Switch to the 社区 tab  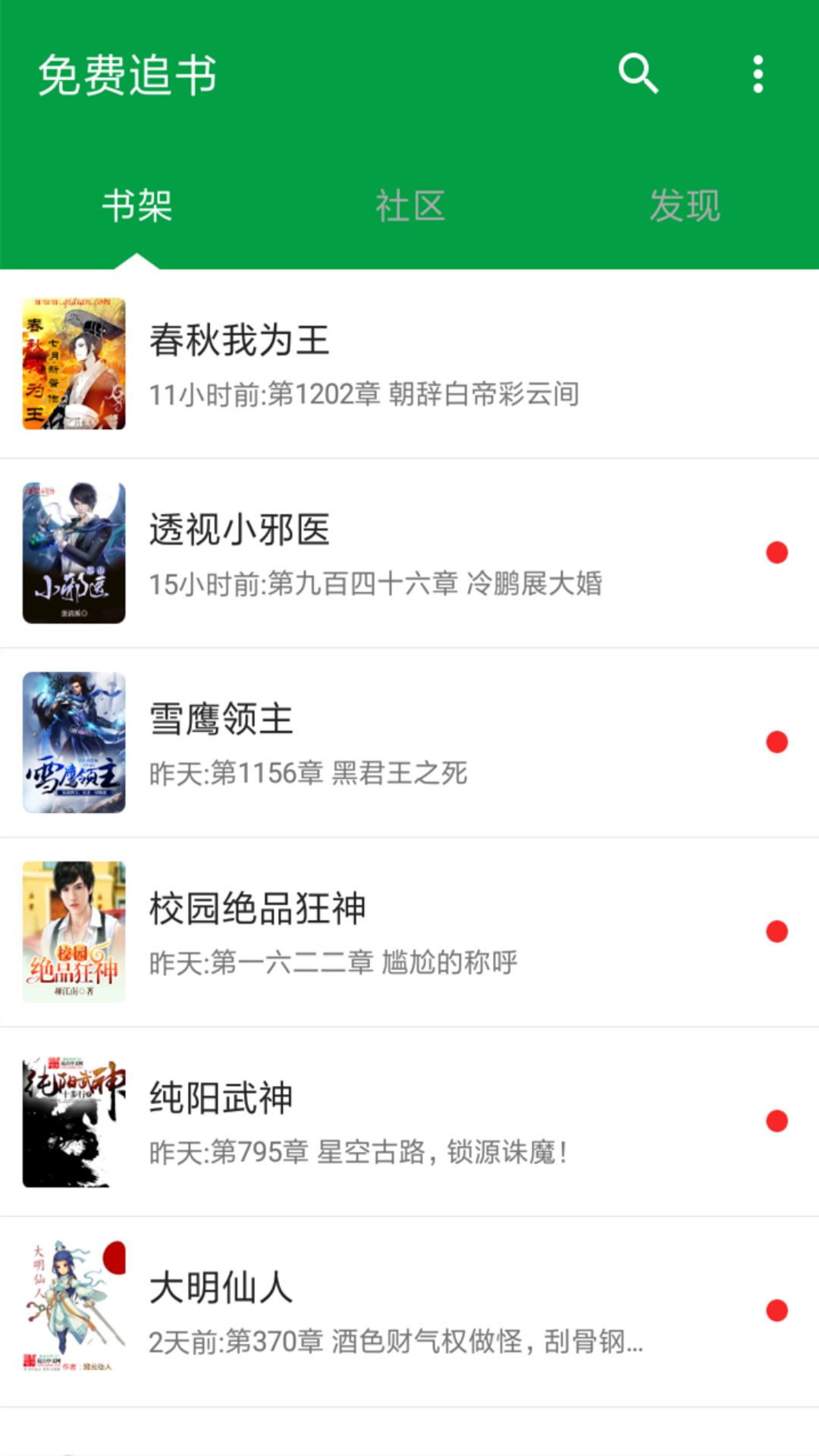pos(410,206)
